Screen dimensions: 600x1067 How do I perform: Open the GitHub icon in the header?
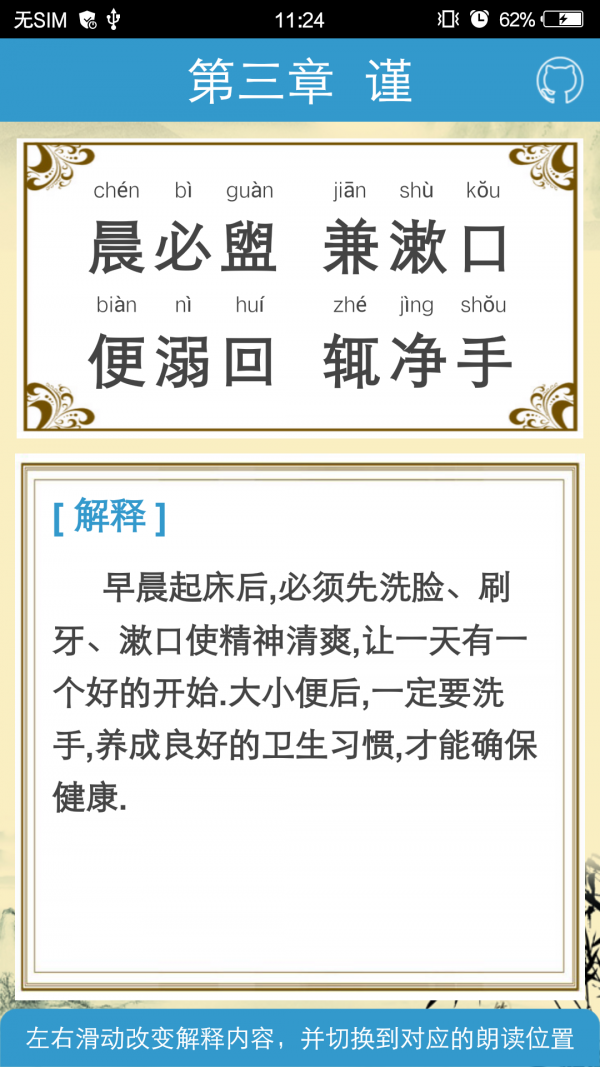tap(559, 81)
